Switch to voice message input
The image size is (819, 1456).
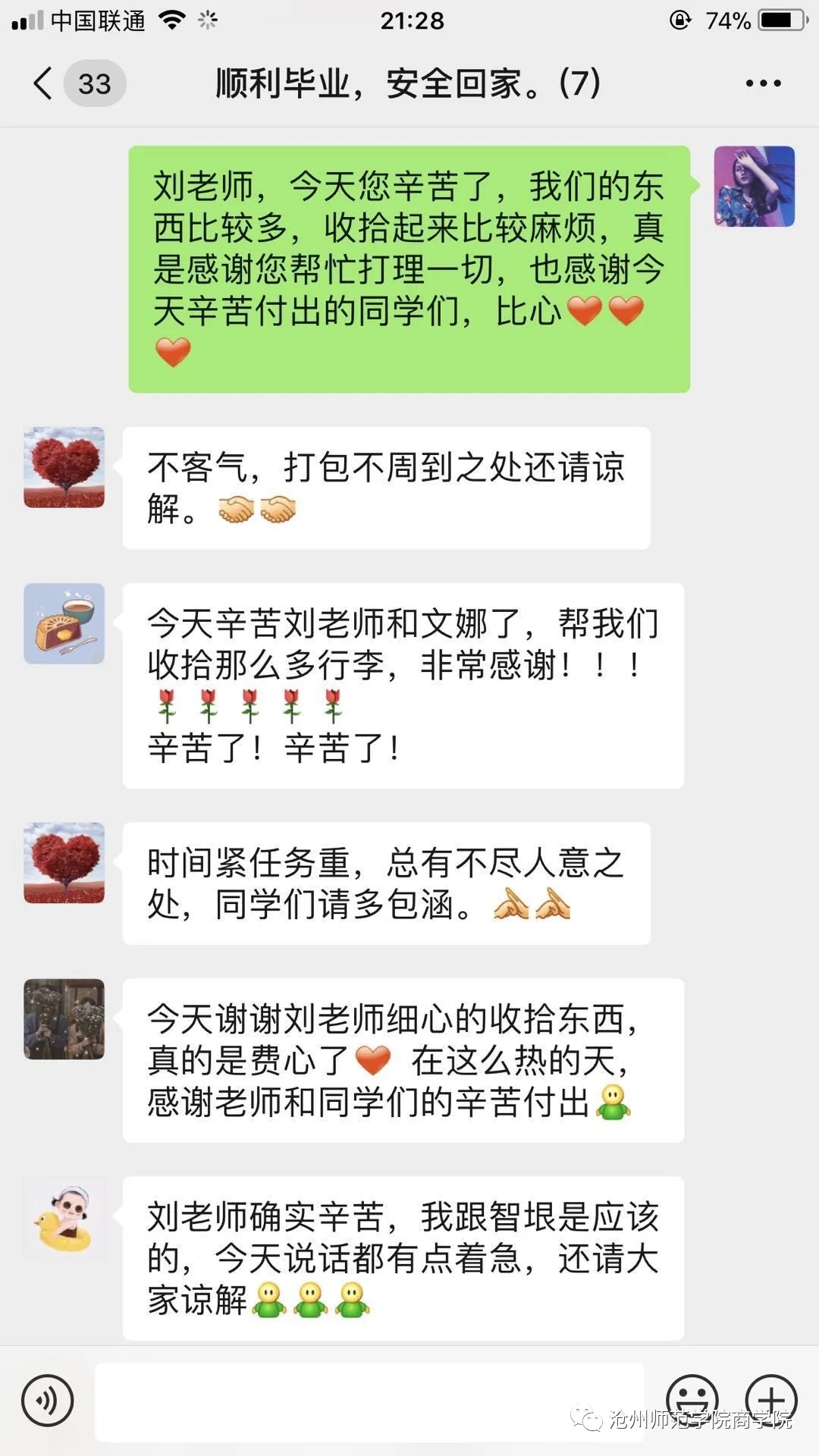(48, 1401)
